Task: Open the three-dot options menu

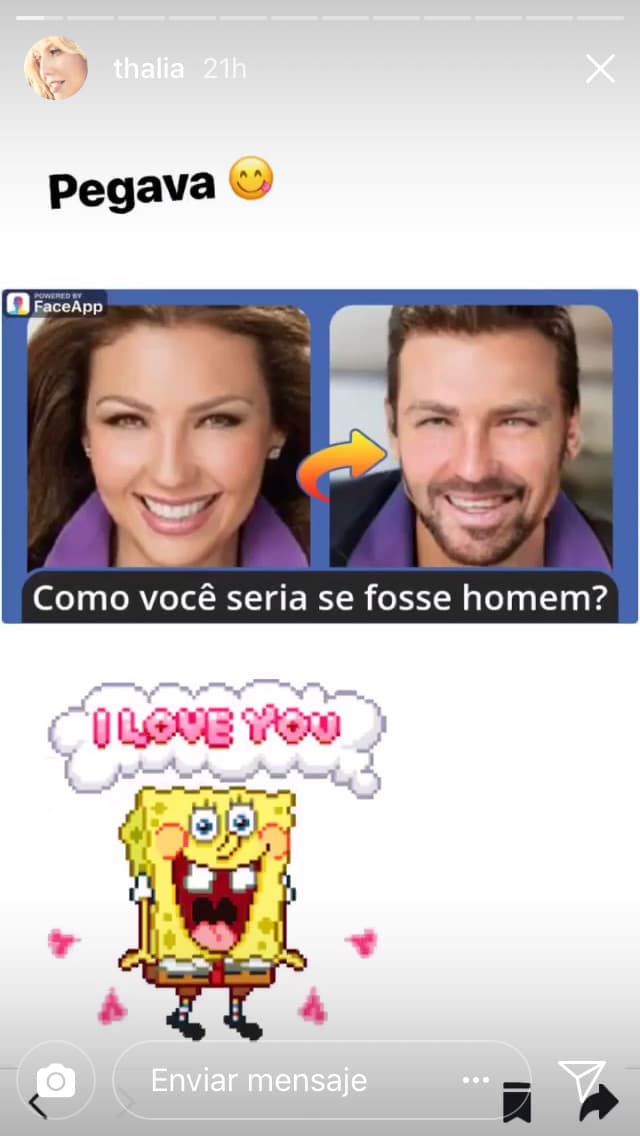Action: click(475, 1081)
